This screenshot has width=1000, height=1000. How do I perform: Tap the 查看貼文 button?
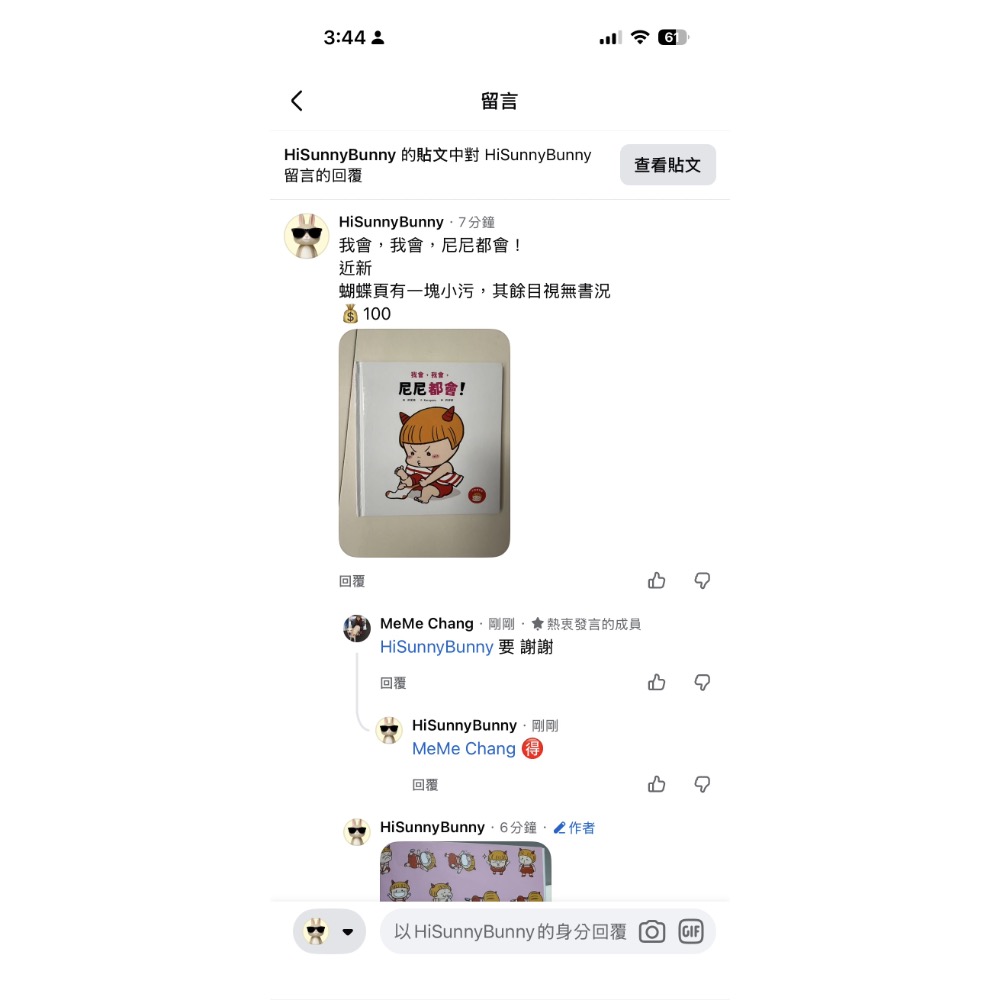667,165
